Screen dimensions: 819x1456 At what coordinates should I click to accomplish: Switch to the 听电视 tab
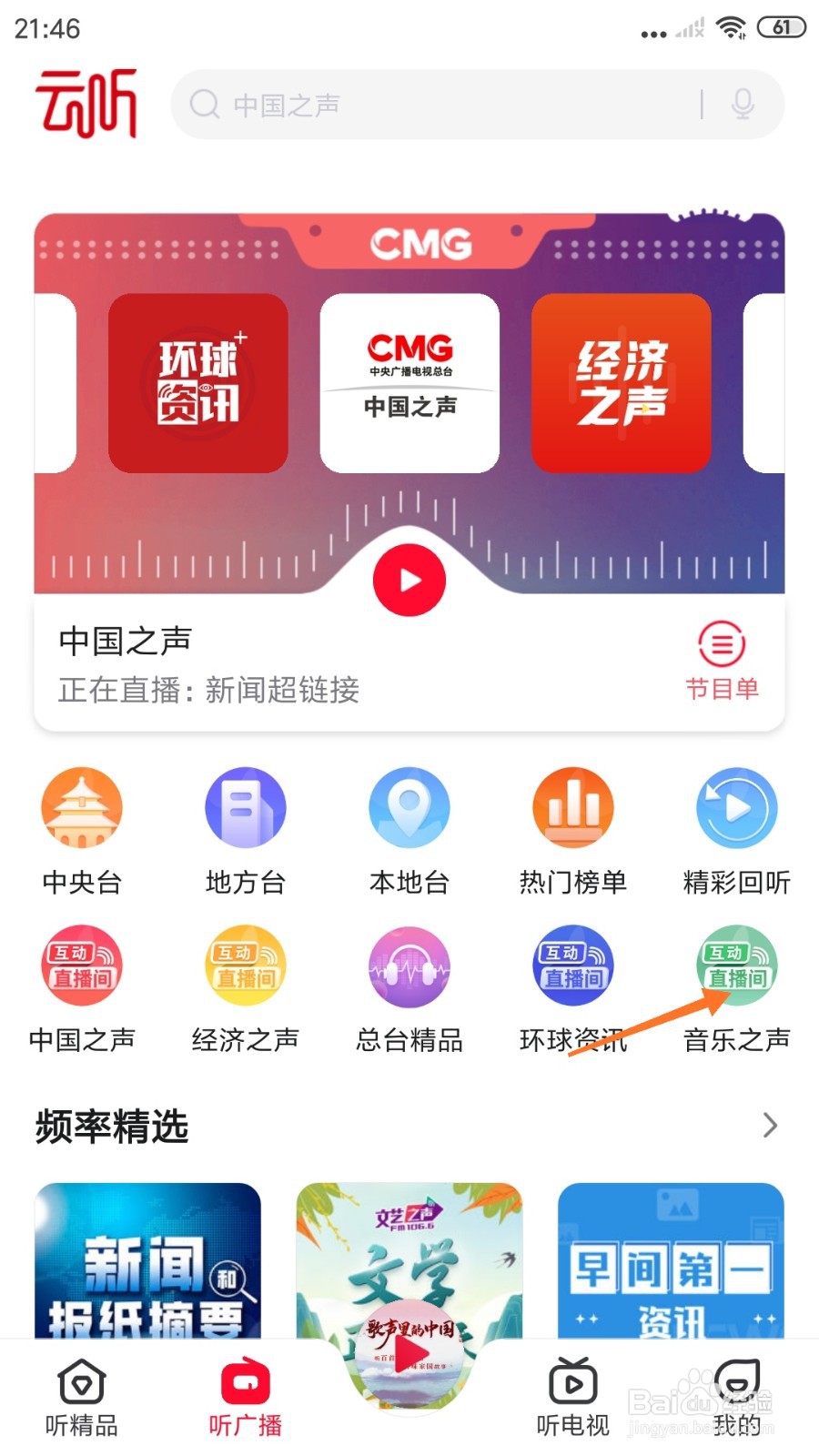(x=573, y=1399)
